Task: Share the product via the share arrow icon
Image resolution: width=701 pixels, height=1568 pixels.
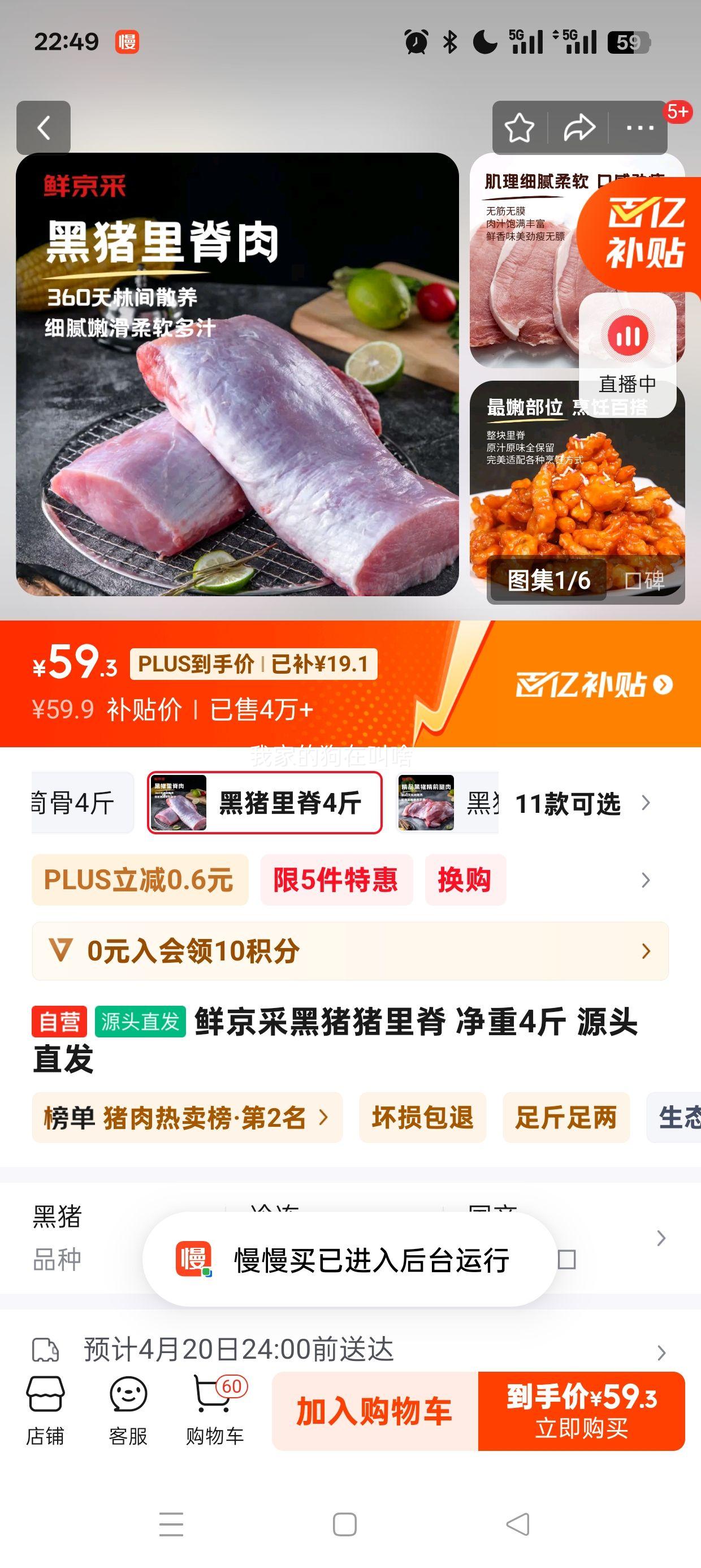Action: click(x=580, y=128)
